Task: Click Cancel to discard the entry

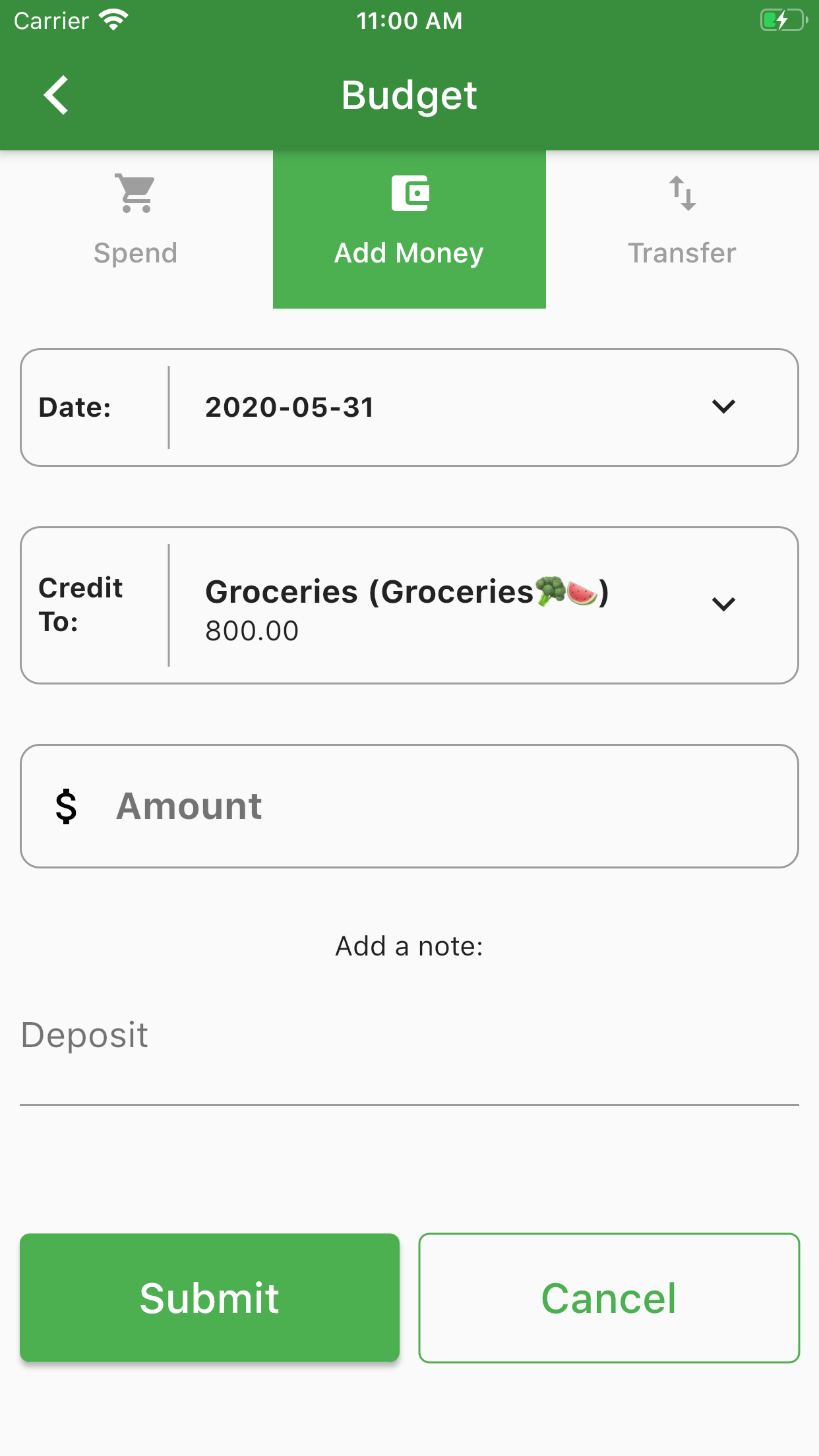Action: coord(608,1298)
